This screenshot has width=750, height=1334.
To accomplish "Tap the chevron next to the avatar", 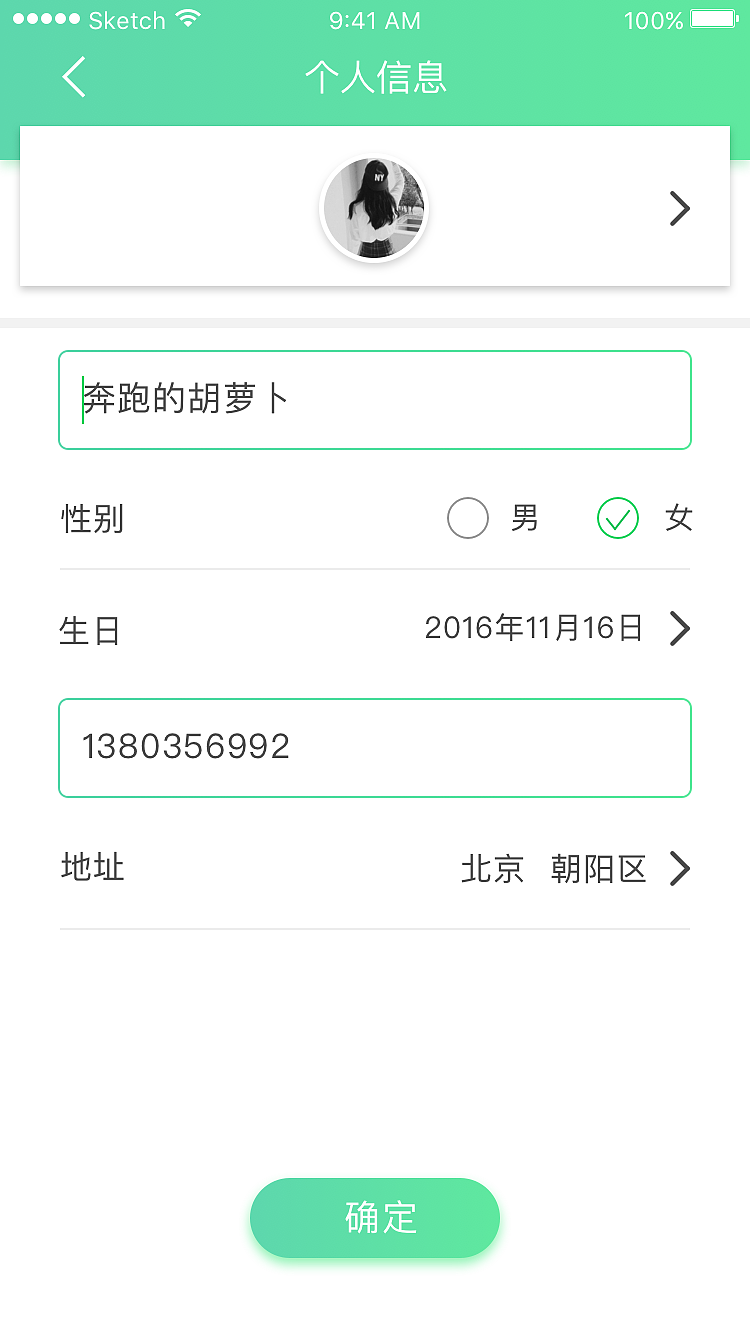I will pyautogui.click(x=680, y=208).
